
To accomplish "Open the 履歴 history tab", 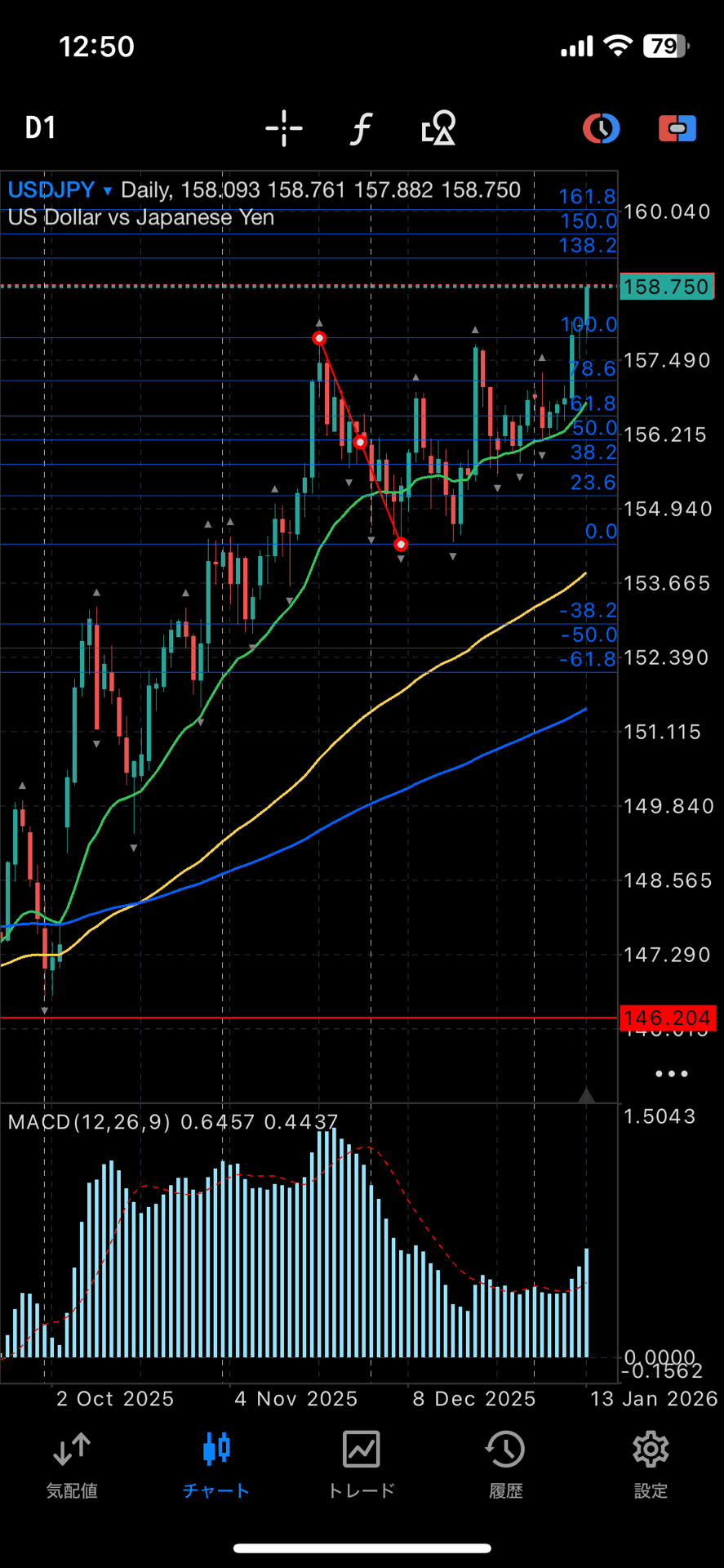I will click(506, 1465).
